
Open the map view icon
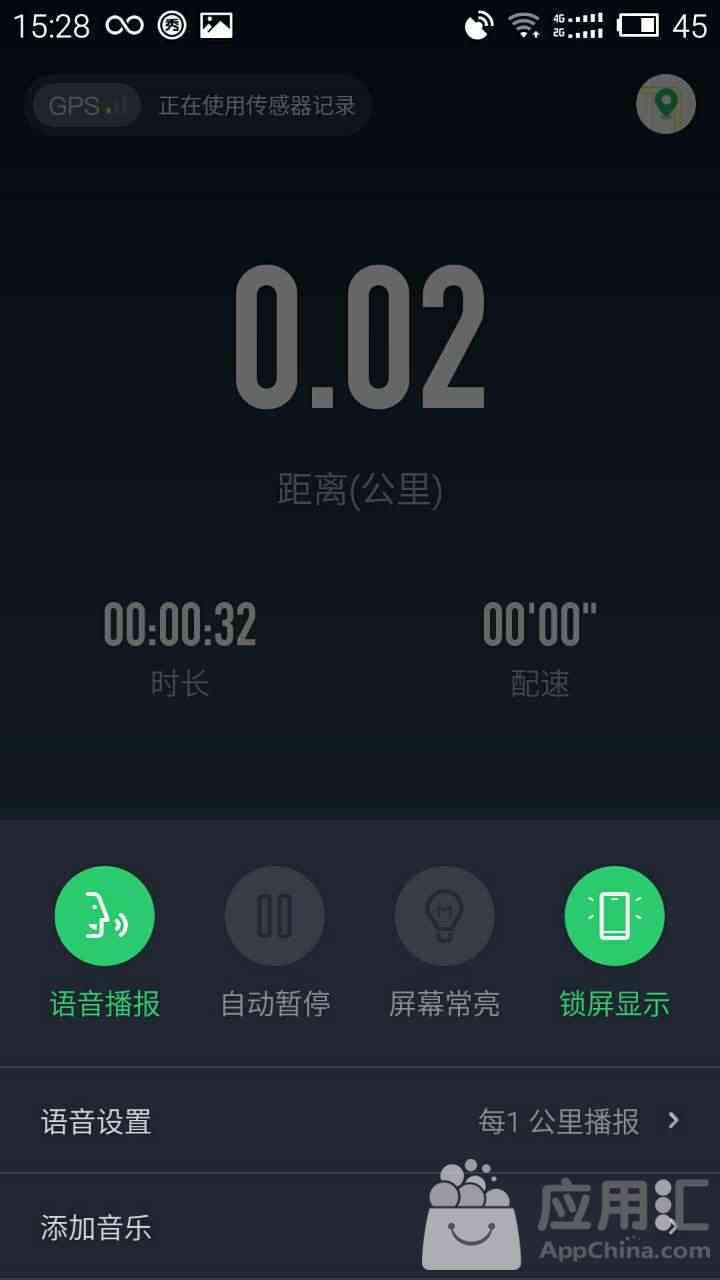666,104
